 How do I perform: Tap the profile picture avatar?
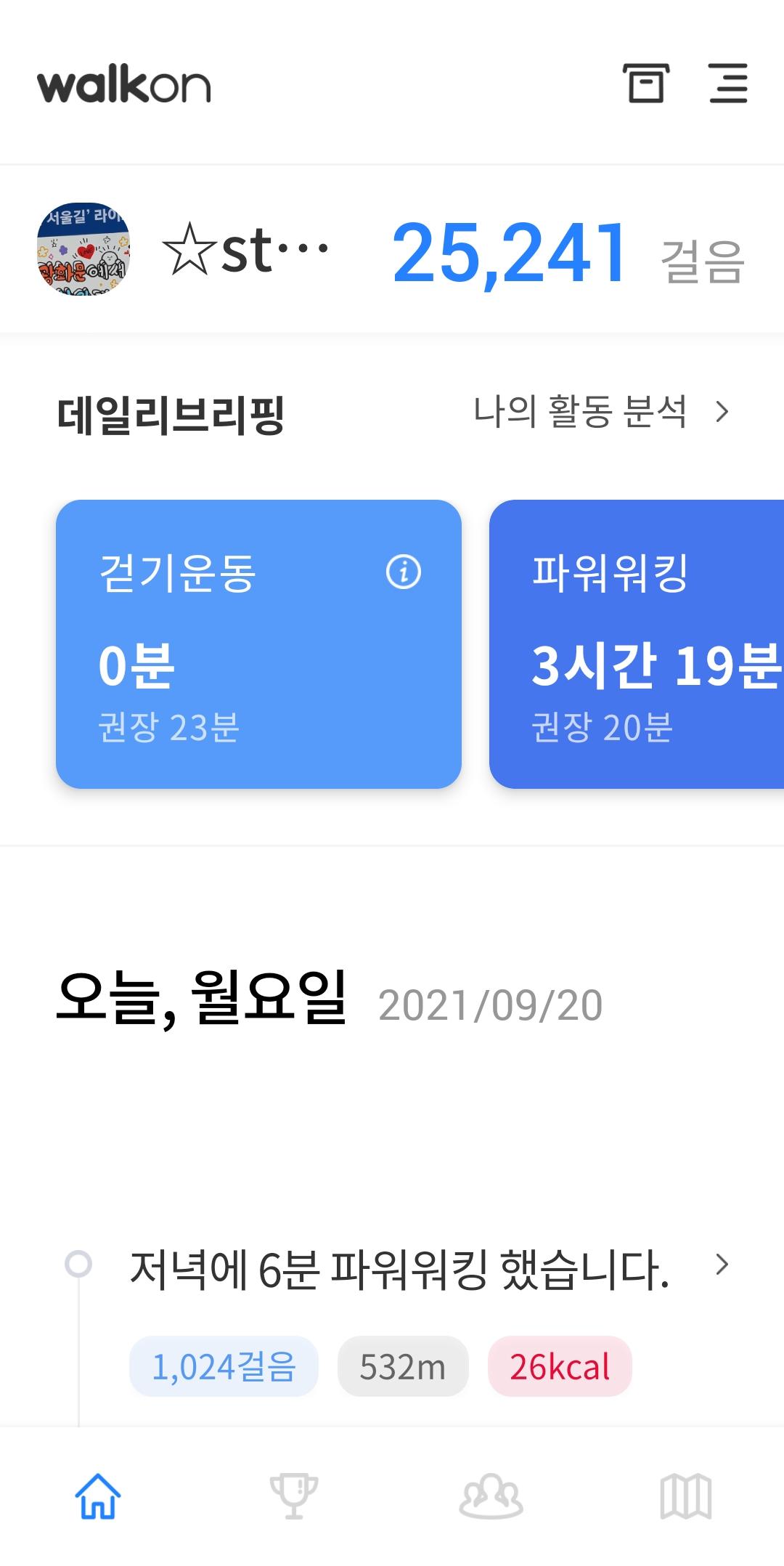[x=83, y=249]
